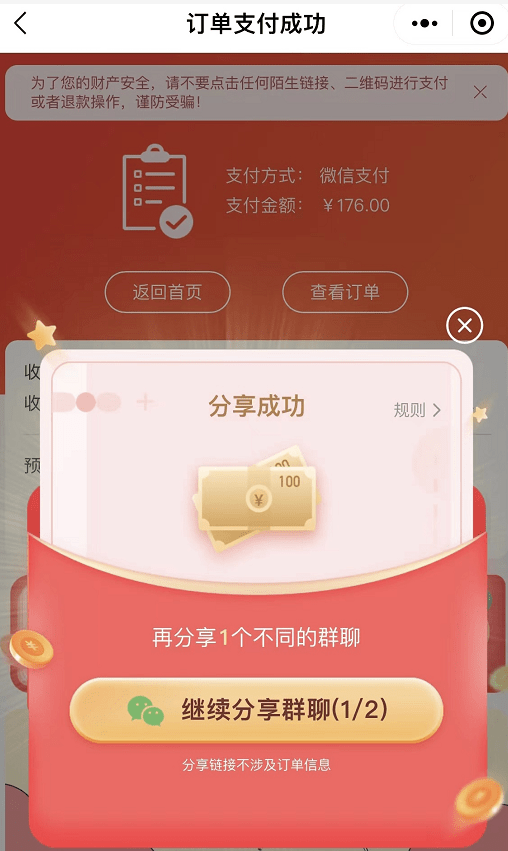508x851 pixels.
Task: Close the mini program with the circle icon
Action: [481, 23]
